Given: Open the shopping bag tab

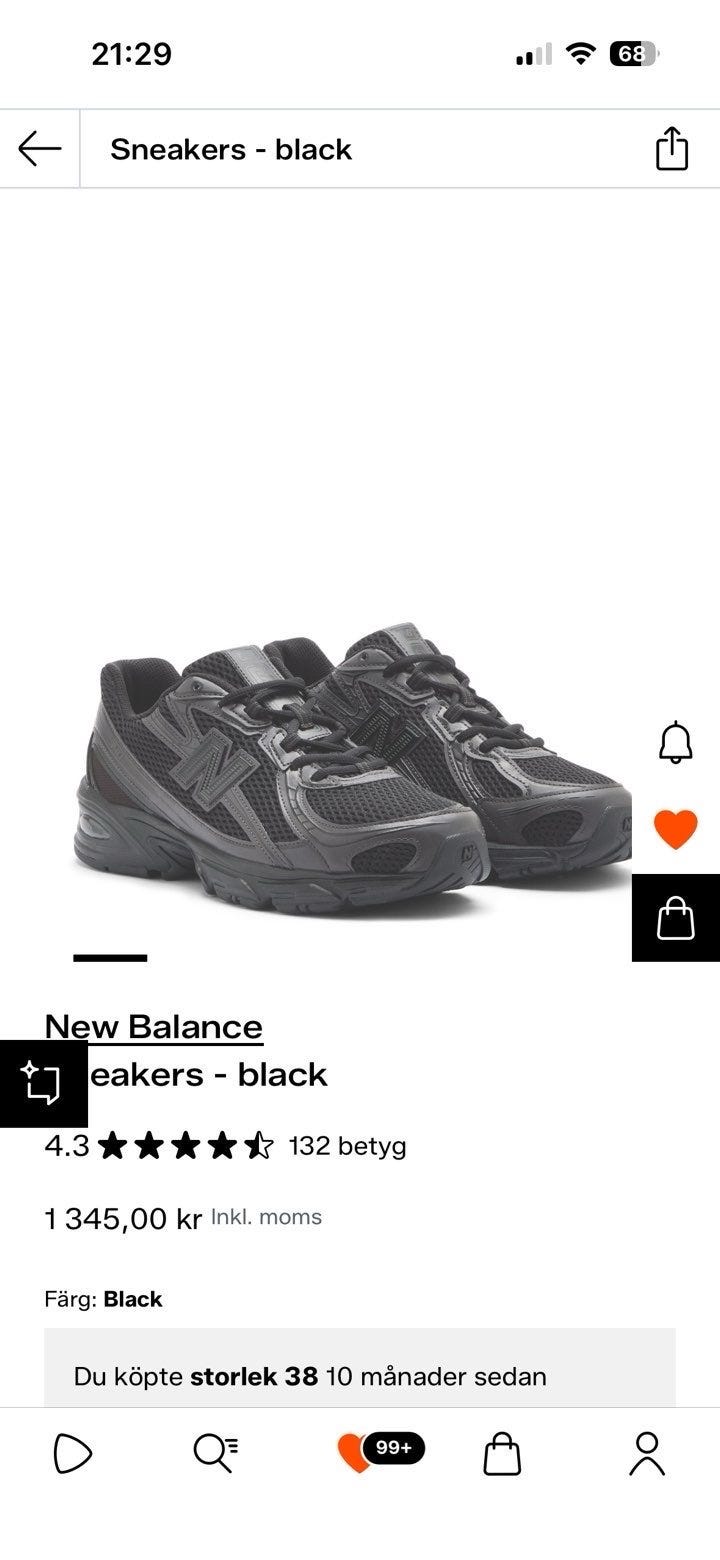Looking at the screenshot, I should point(502,1453).
